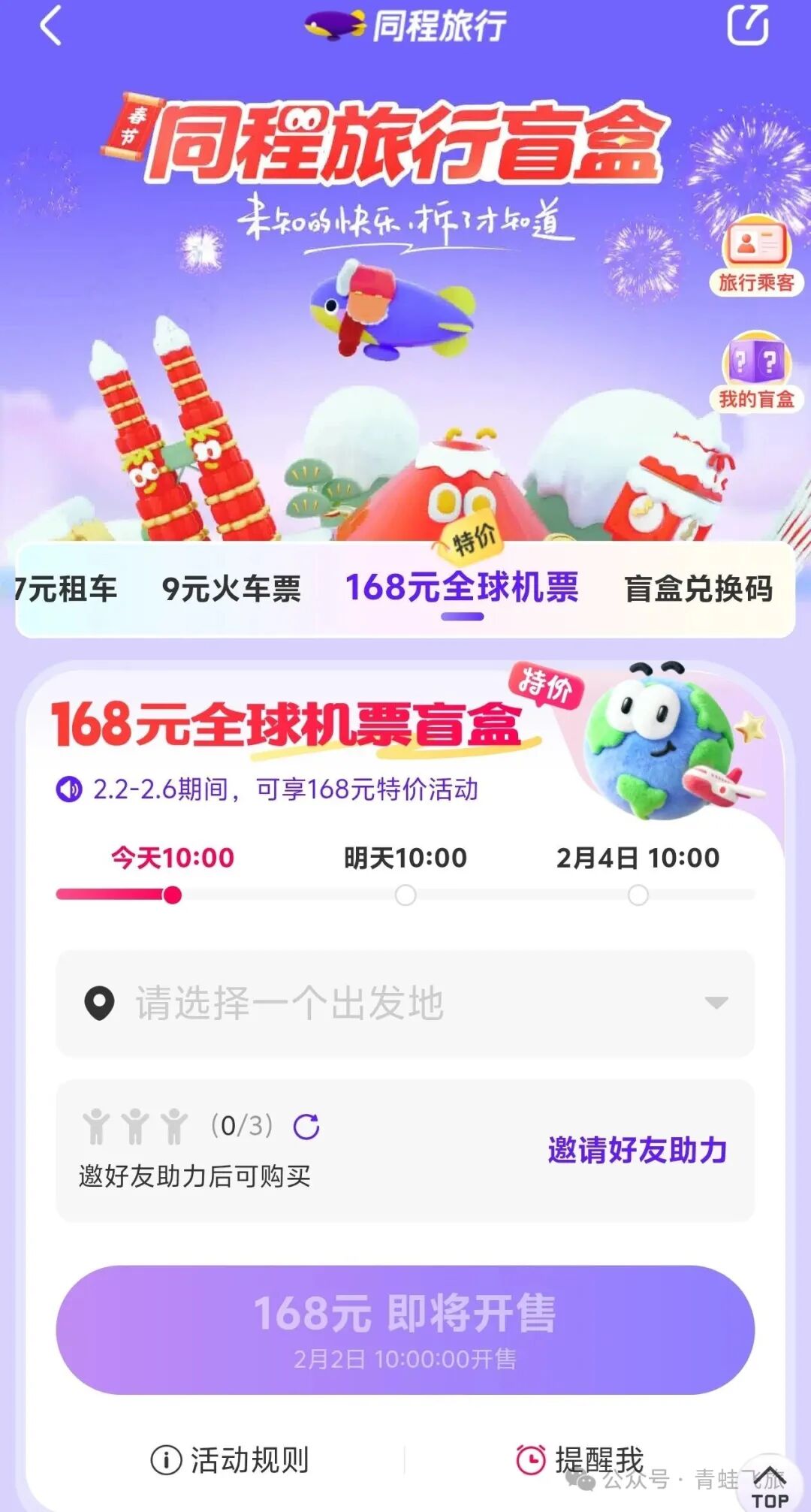Select the 2月4日 10:00 sale session
This screenshot has height=1512, width=811.
638,858
